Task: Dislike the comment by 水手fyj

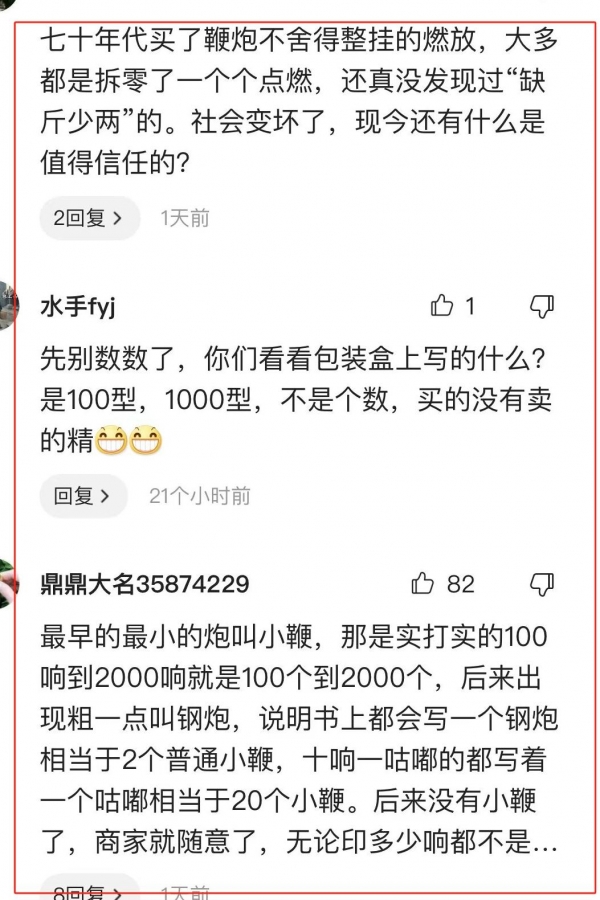Action: click(541, 306)
